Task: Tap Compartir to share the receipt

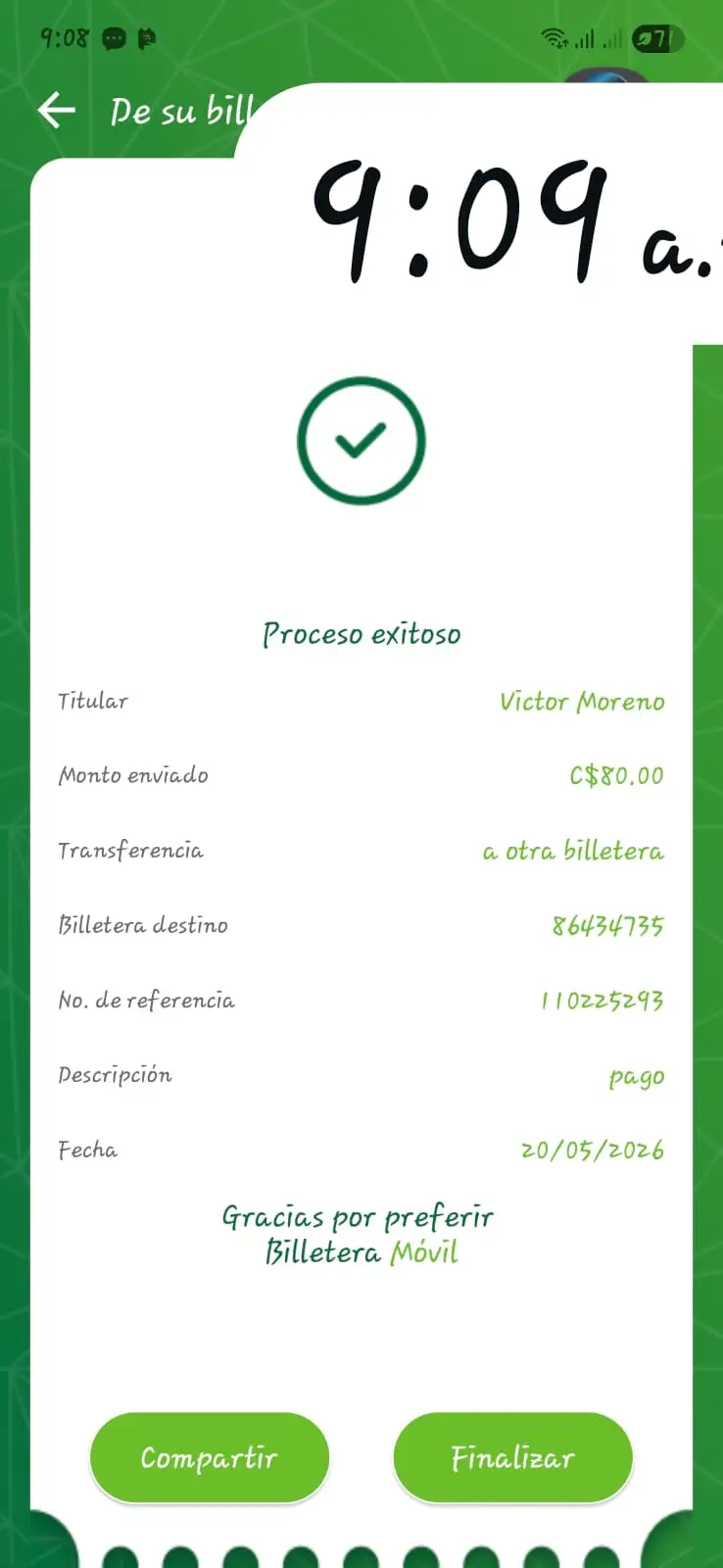Action: tap(210, 1457)
